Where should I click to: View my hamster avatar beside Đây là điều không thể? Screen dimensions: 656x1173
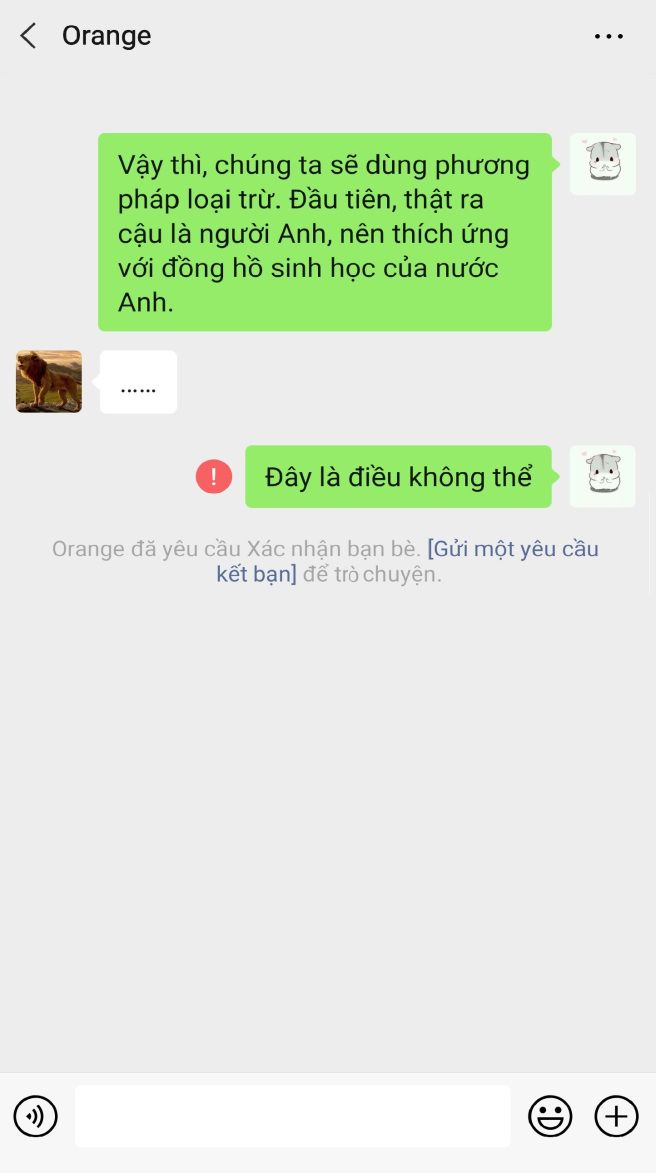click(x=602, y=476)
